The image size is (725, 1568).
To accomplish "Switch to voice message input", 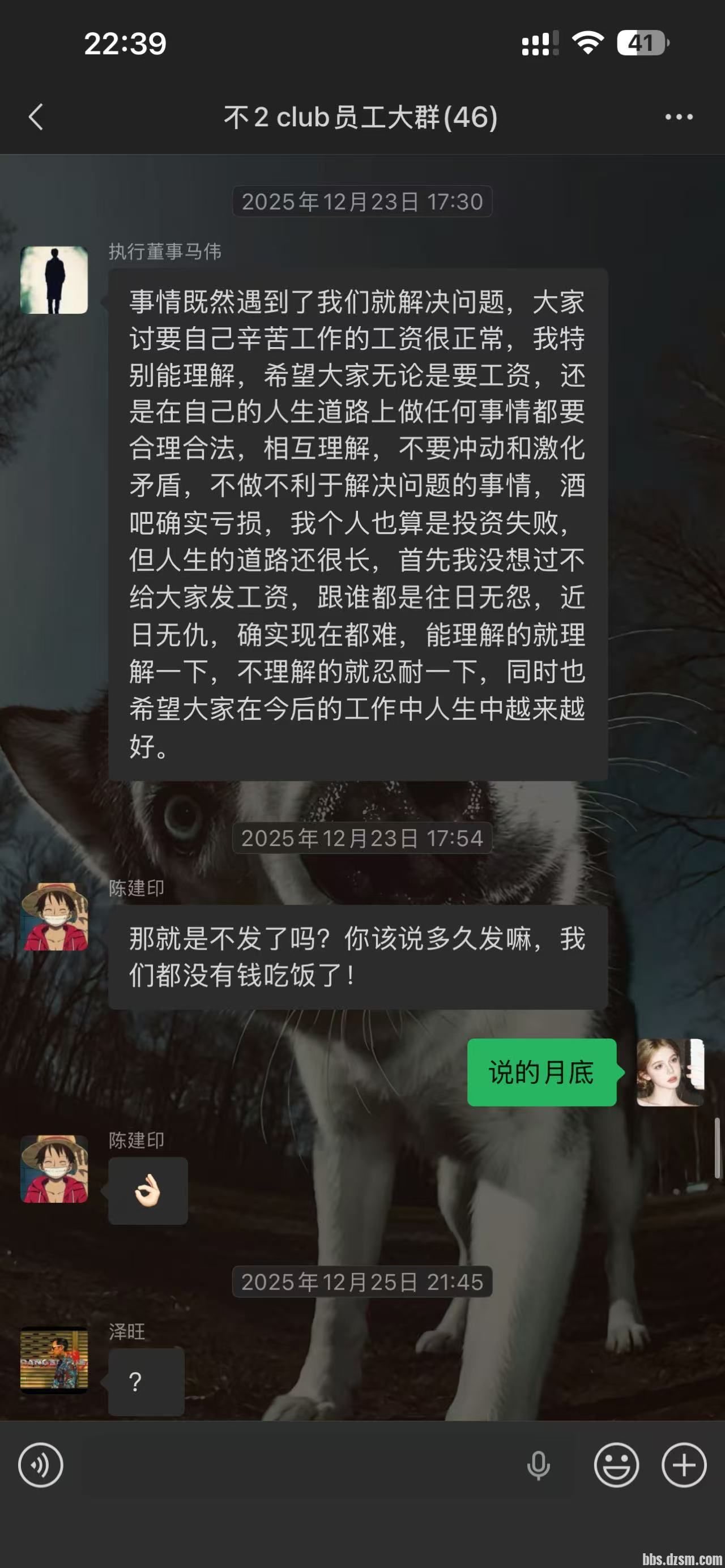I will click(x=41, y=1465).
